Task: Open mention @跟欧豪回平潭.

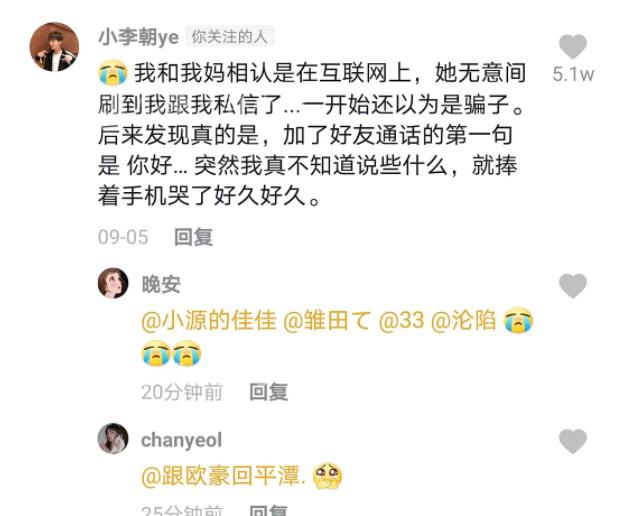Action: click(224, 477)
